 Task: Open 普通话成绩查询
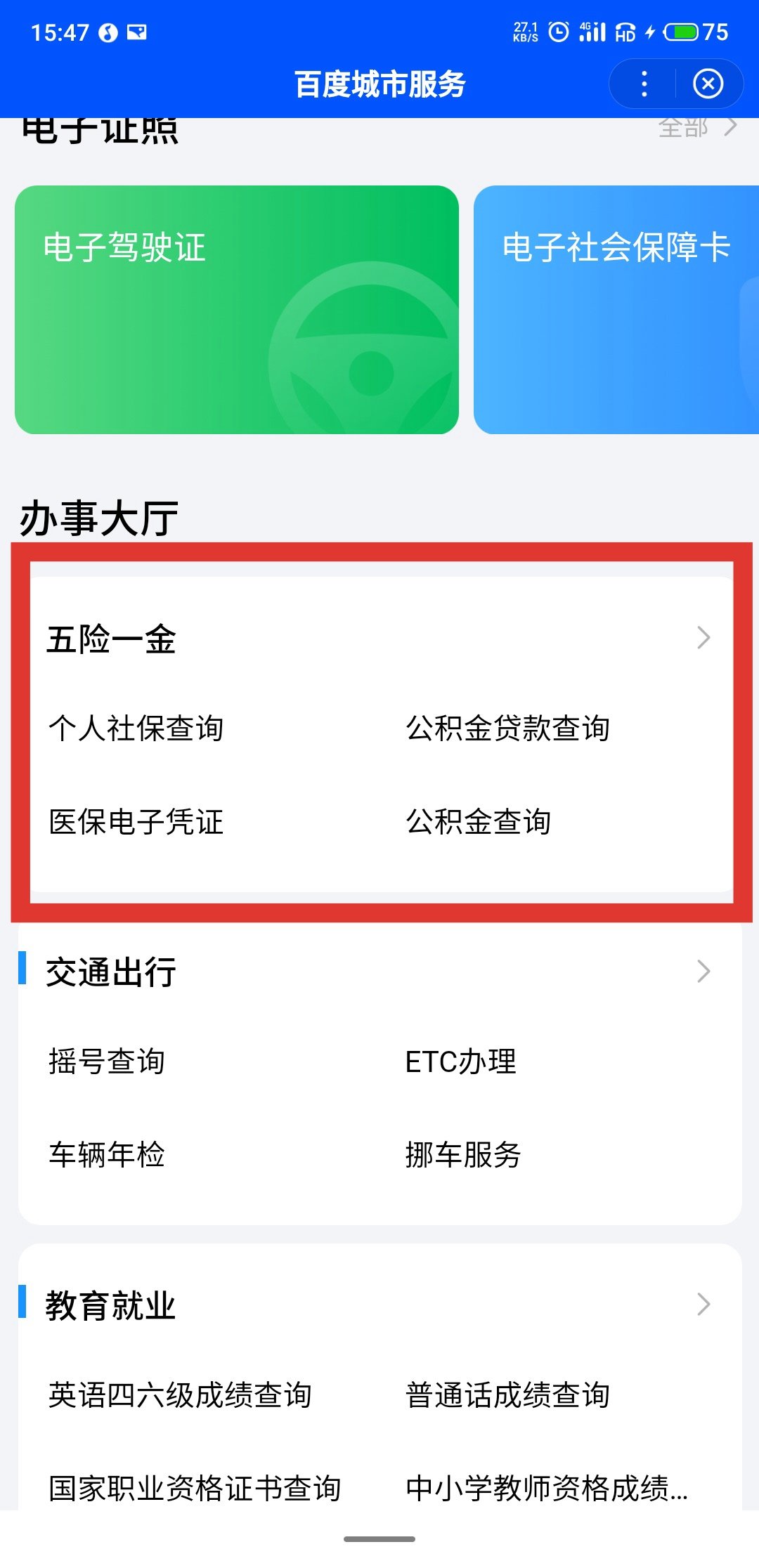(507, 1394)
